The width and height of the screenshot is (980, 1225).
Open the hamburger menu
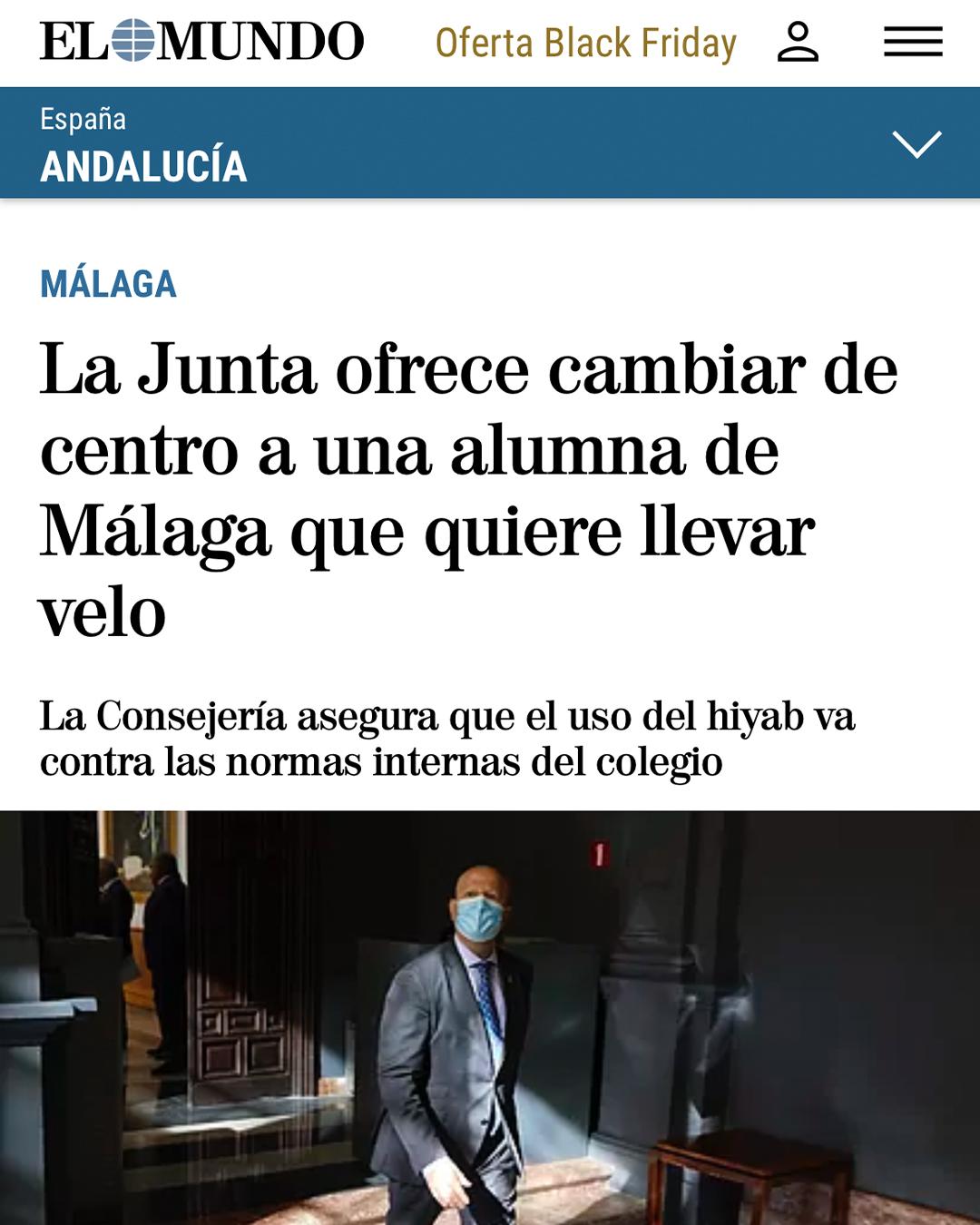click(x=913, y=43)
